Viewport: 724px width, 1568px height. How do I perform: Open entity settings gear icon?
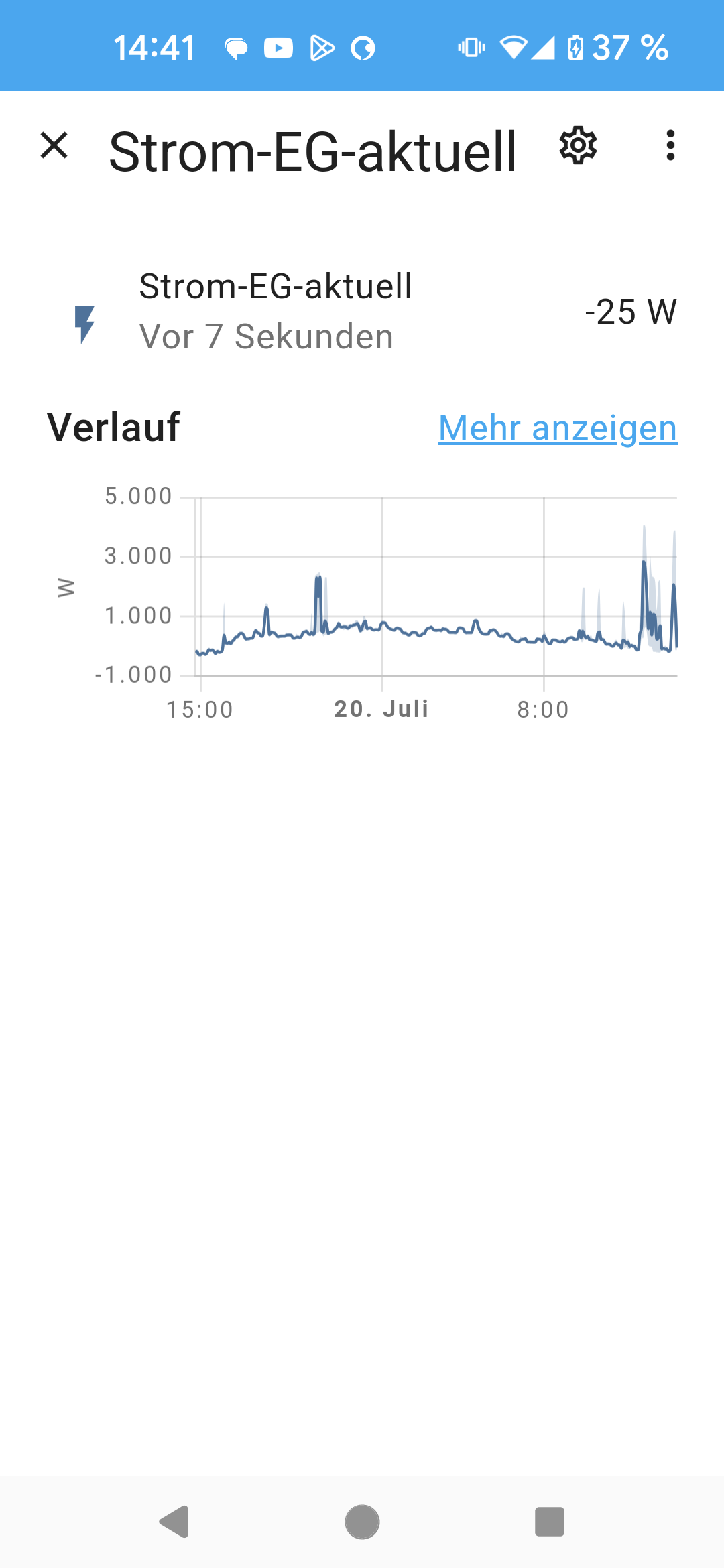pos(578,145)
